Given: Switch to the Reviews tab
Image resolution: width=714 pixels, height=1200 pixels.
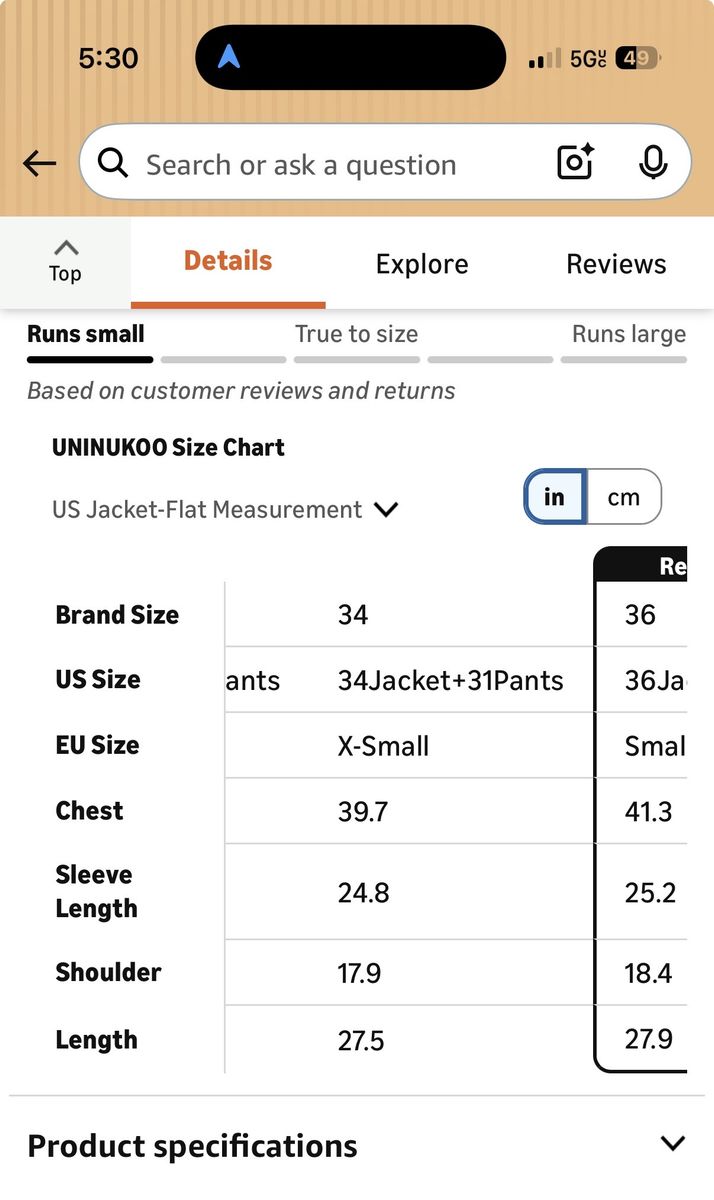Looking at the screenshot, I should (x=616, y=264).
